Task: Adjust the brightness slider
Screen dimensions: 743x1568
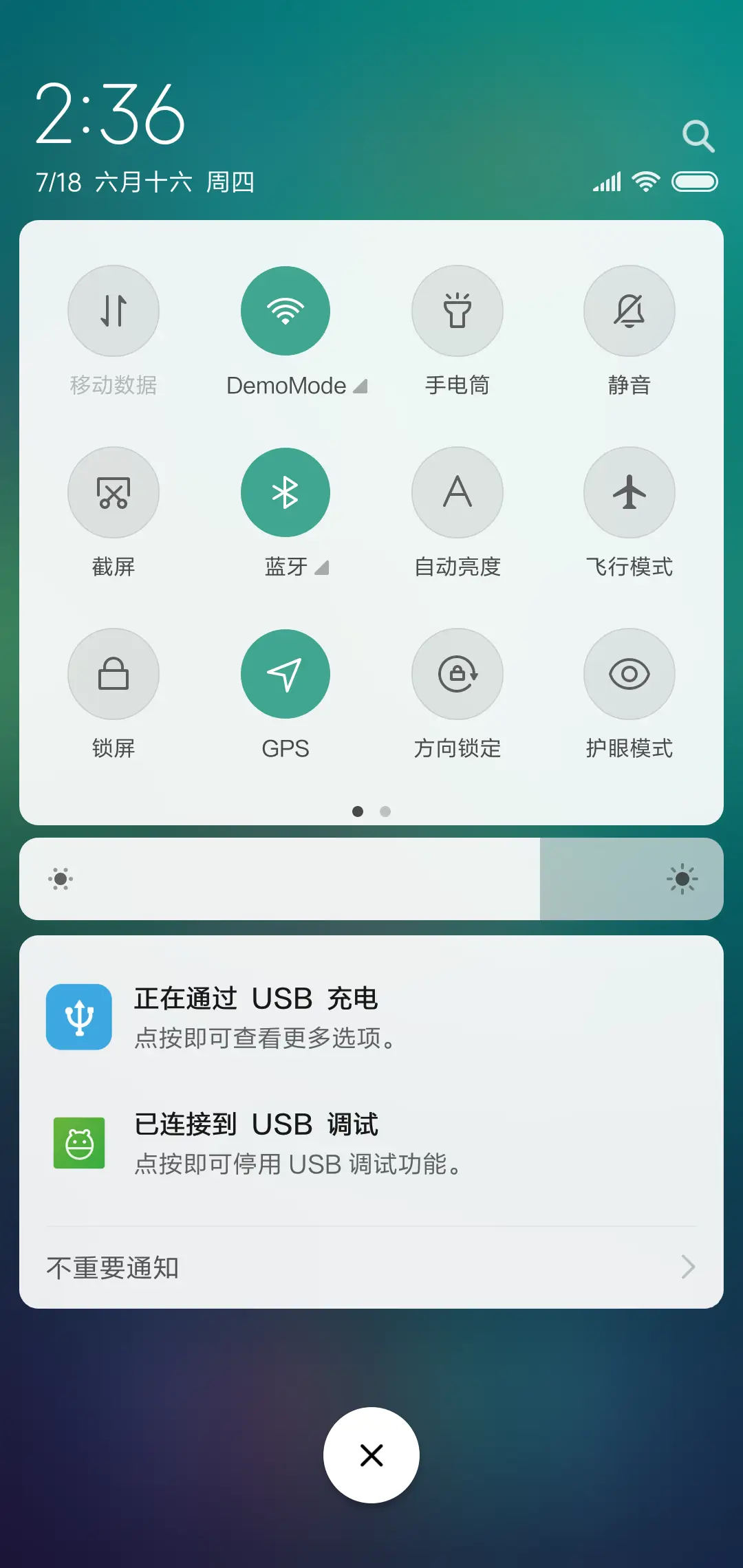Action: (x=371, y=879)
